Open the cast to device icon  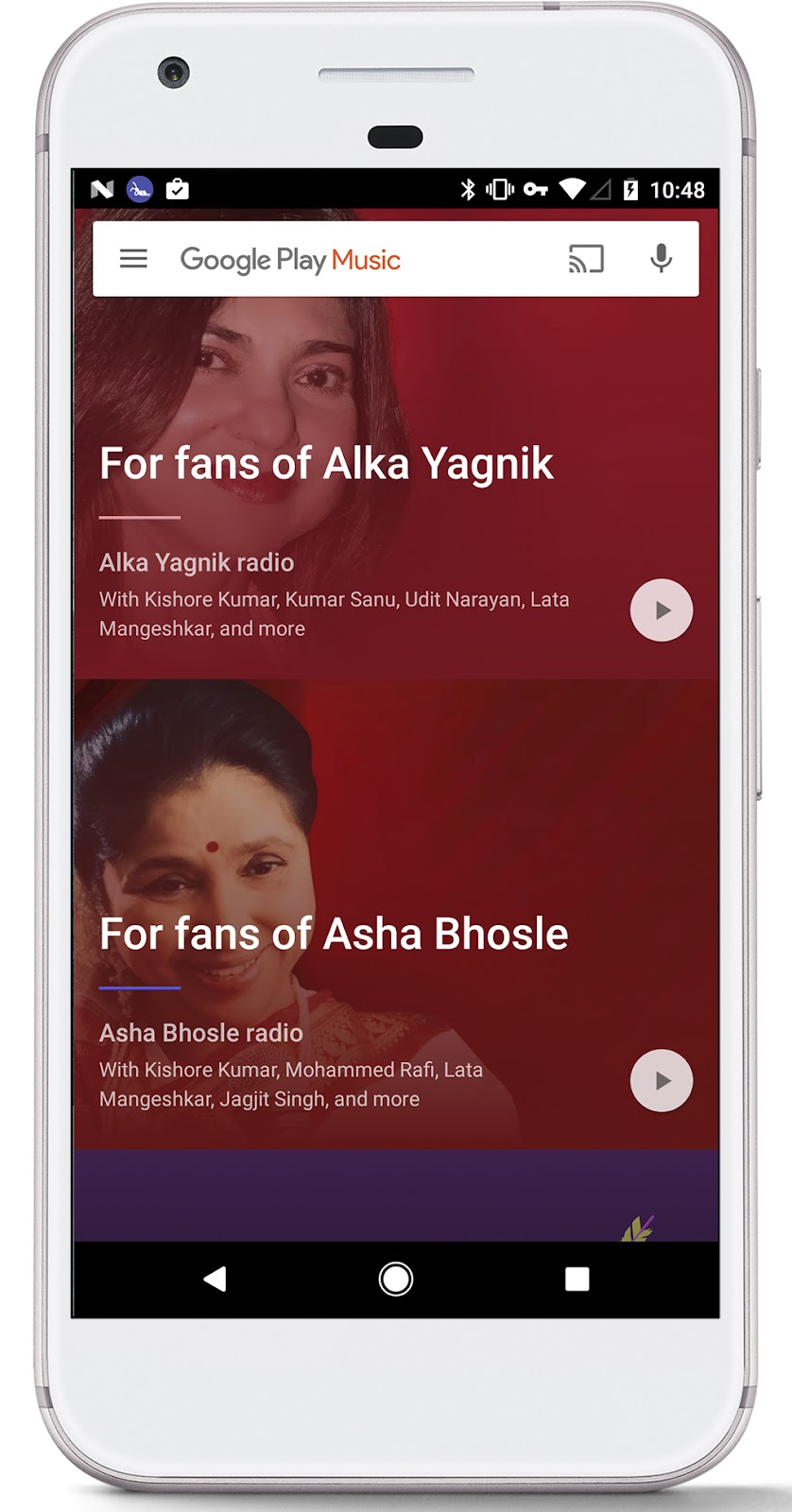[585, 259]
